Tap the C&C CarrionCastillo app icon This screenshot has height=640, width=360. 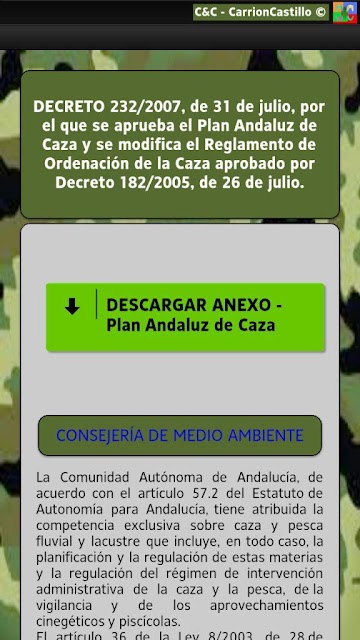(344, 12)
